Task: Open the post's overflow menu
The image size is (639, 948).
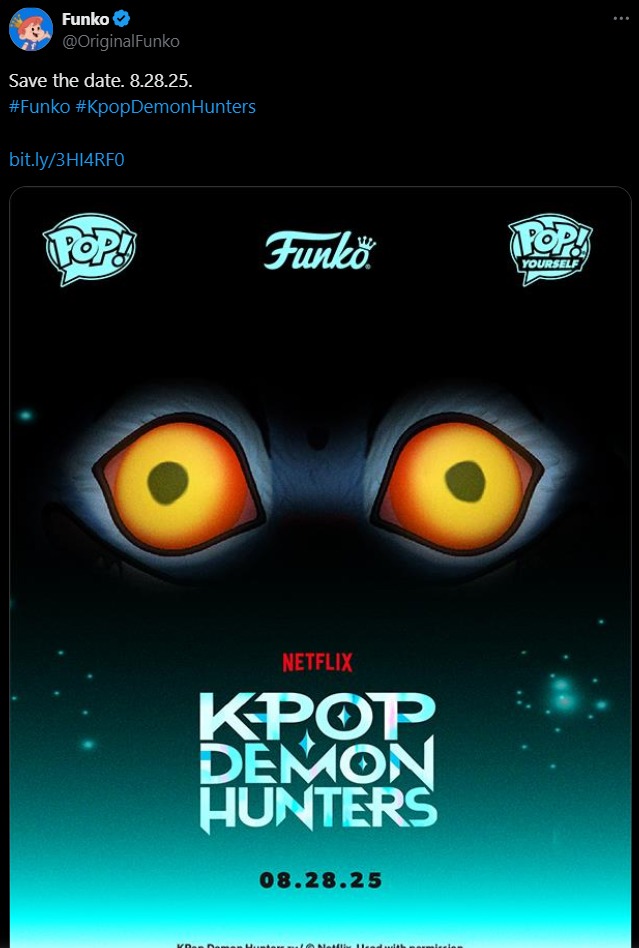Action: click(621, 19)
